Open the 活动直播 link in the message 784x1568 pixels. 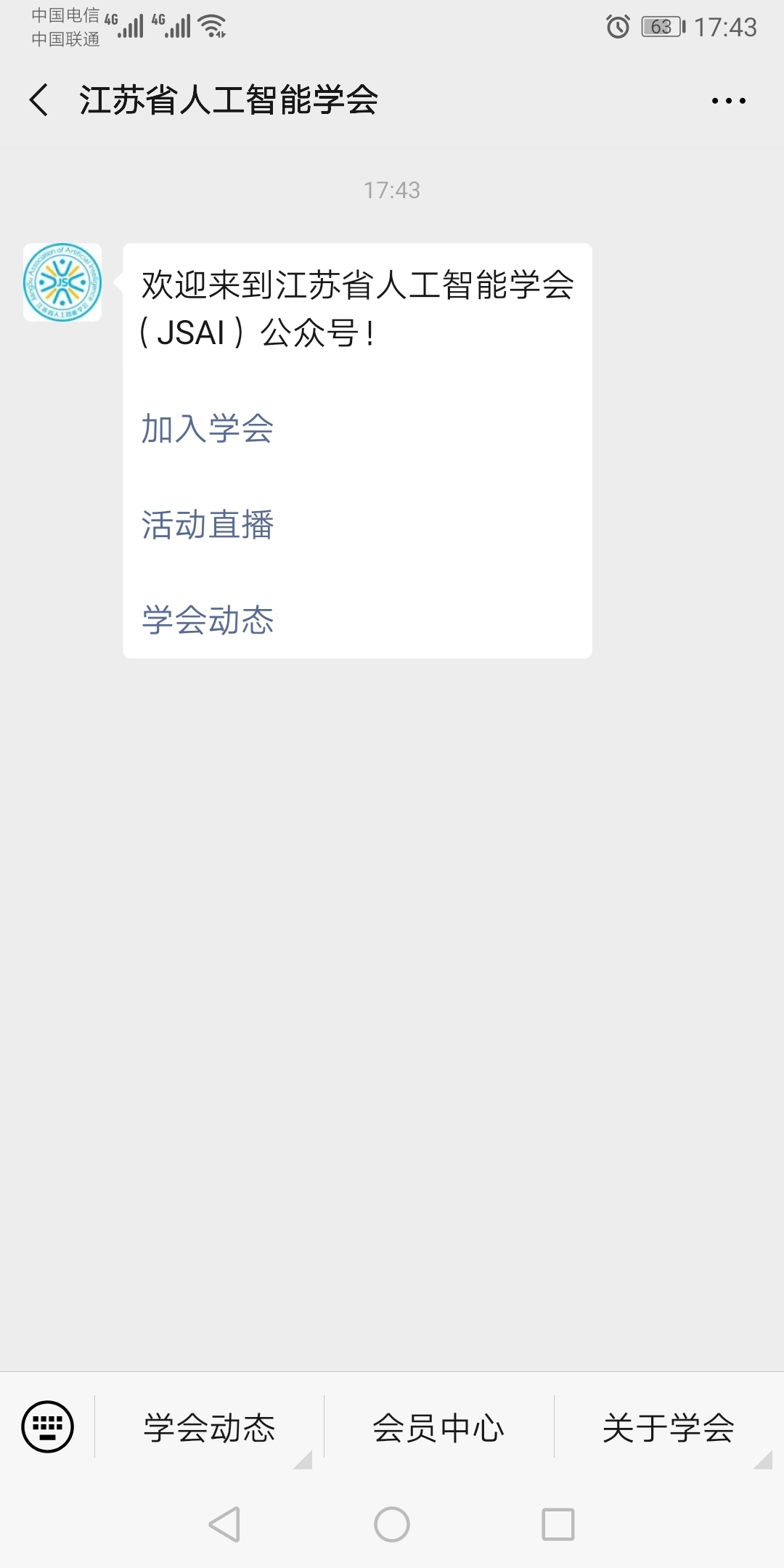(207, 524)
